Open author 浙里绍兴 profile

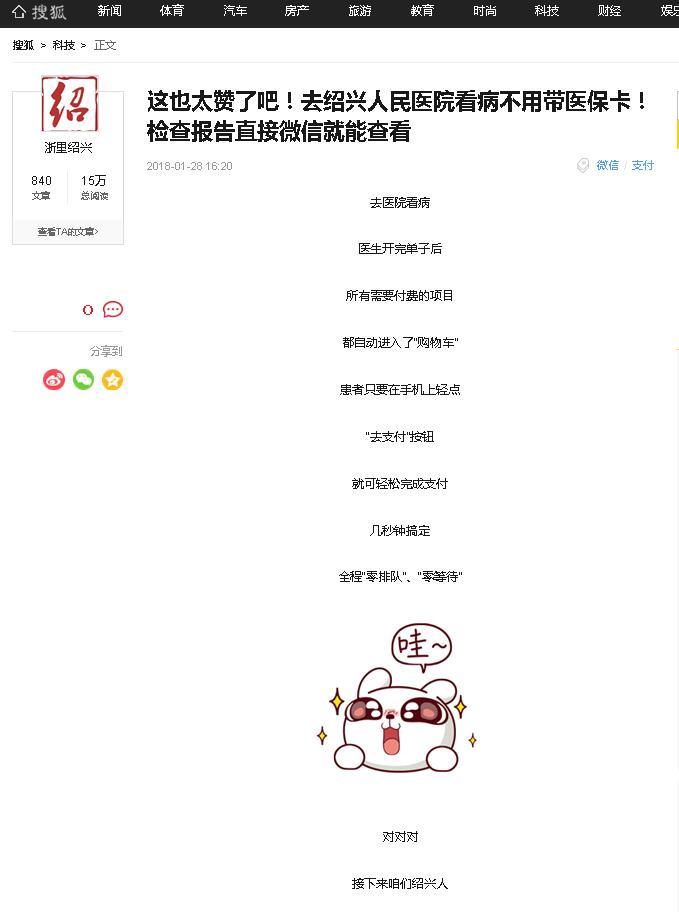(68, 147)
